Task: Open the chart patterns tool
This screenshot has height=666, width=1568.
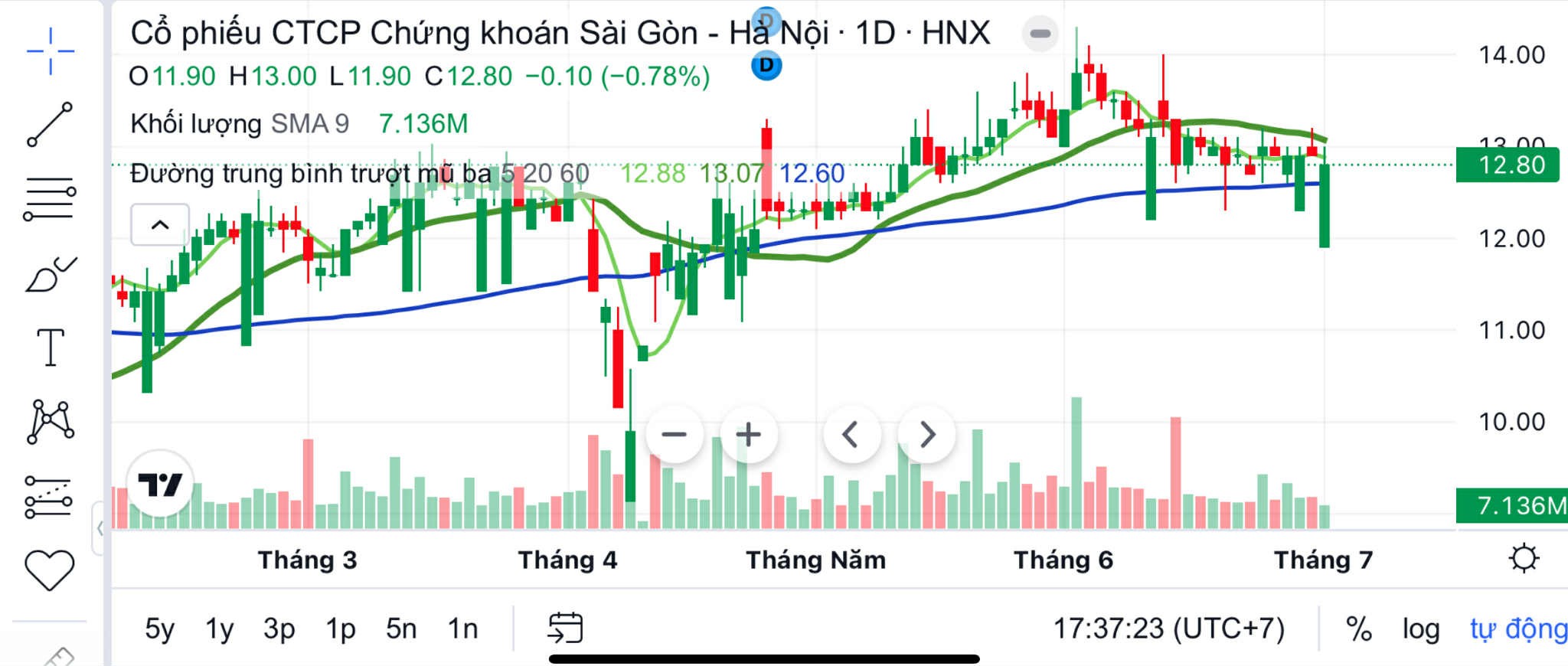Action: point(50,422)
